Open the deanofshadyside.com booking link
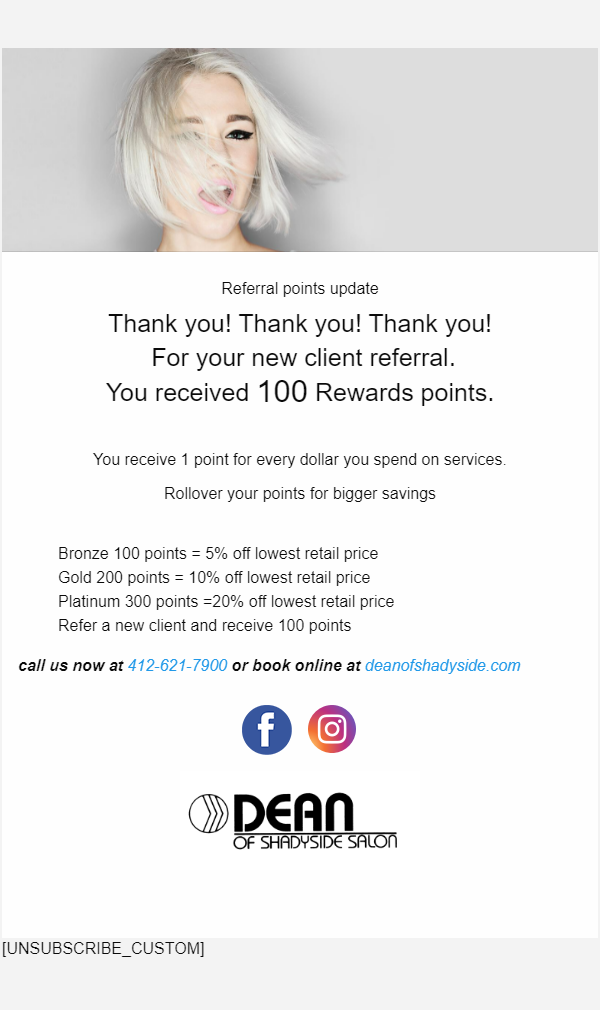The height and width of the screenshot is (1010, 600). pyautogui.click(x=442, y=666)
